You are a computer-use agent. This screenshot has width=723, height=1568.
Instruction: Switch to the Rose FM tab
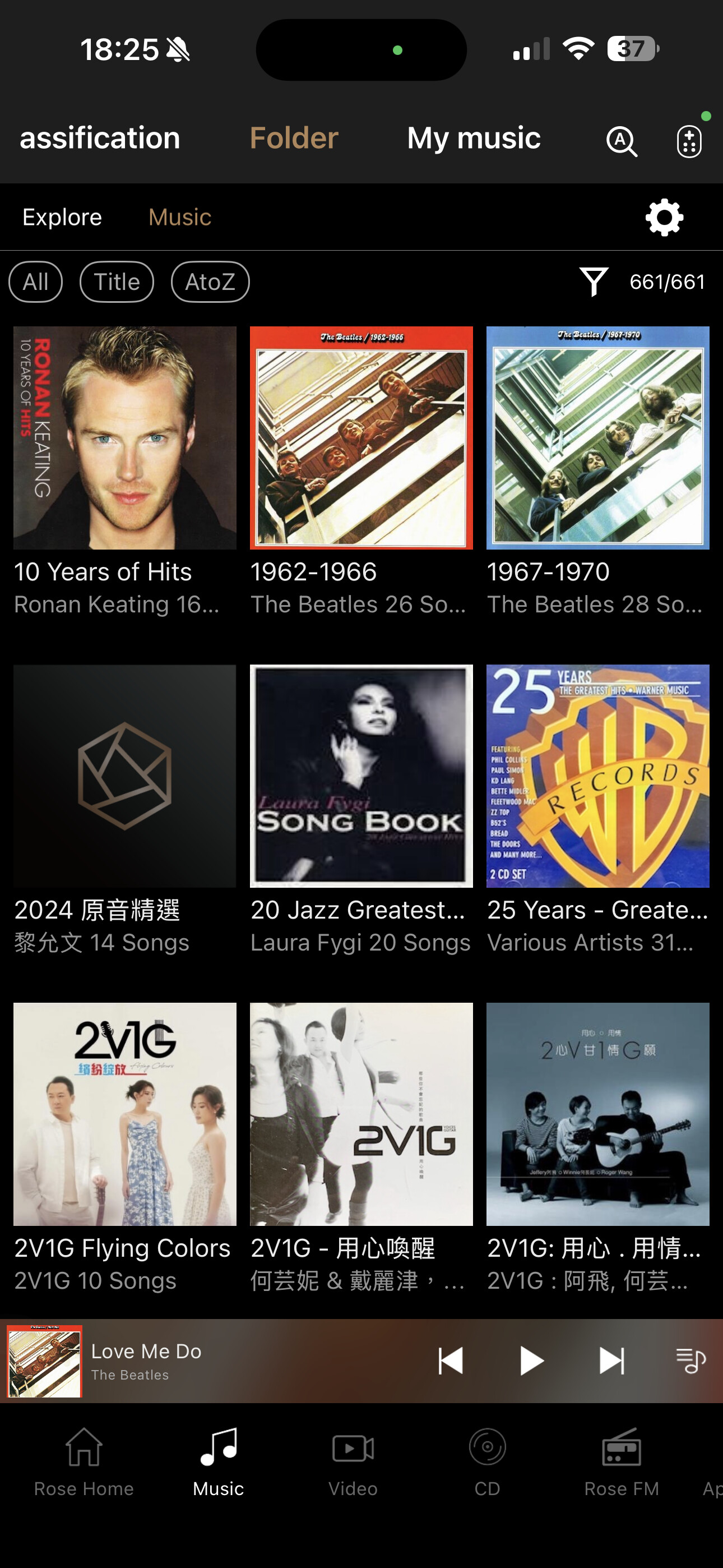(622, 1462)
